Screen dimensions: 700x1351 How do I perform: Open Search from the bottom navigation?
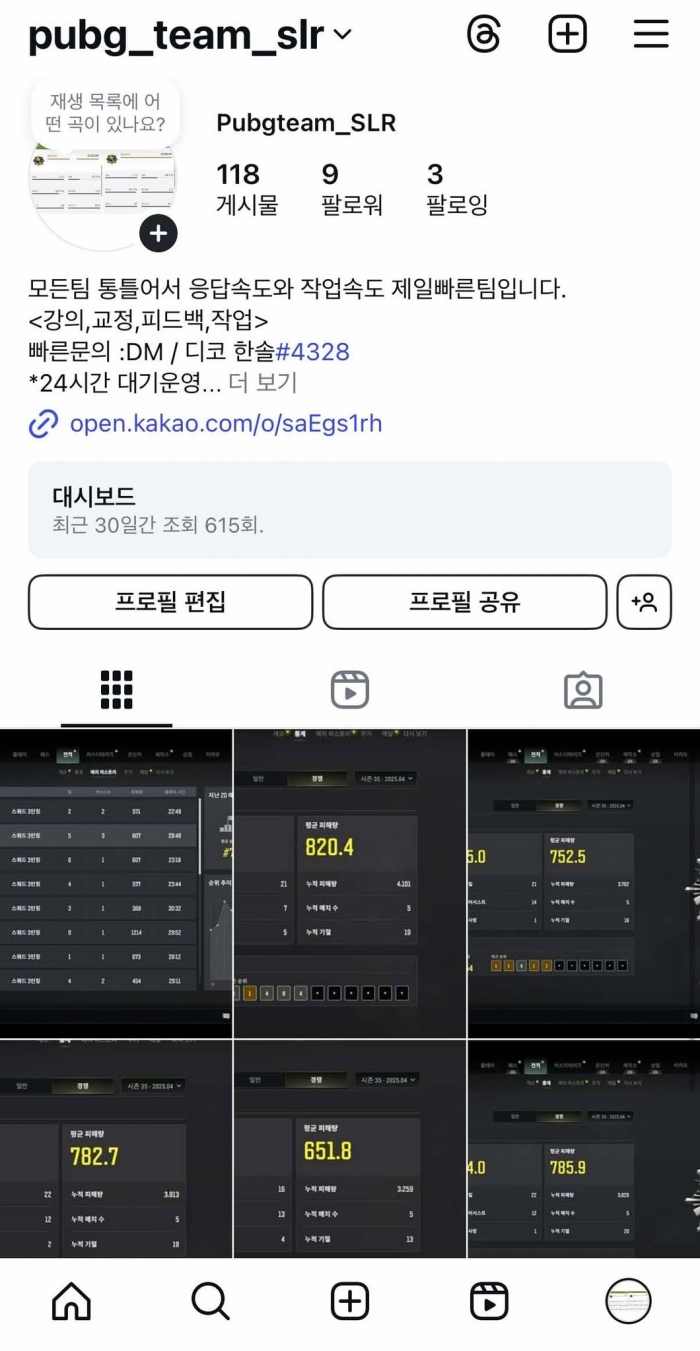[x=210, y=1301]
